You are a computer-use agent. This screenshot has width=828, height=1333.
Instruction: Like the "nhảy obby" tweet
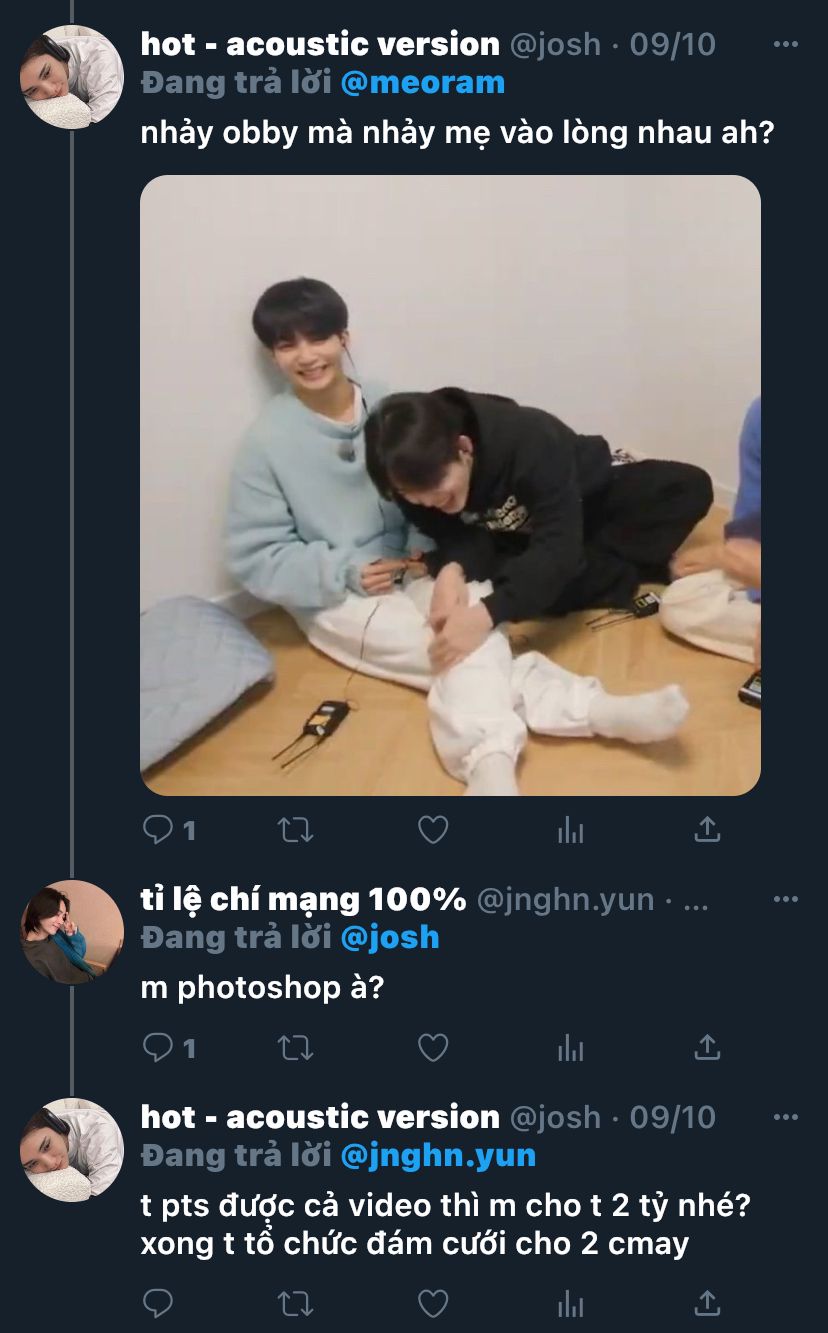[432, 829]
